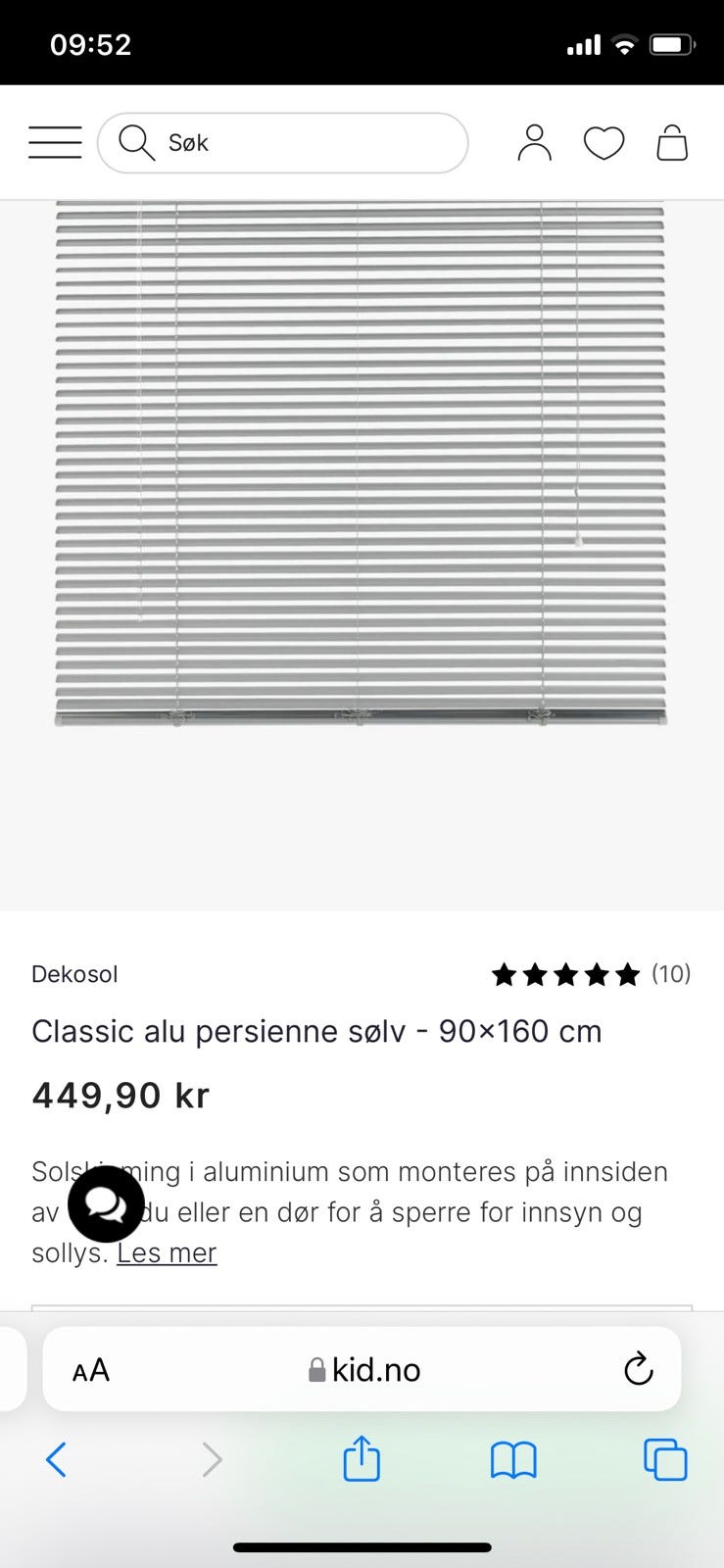This screenshot has height=1568, width=724.
Task: Open the Bookmarks icon
Action: (513, 1459)
